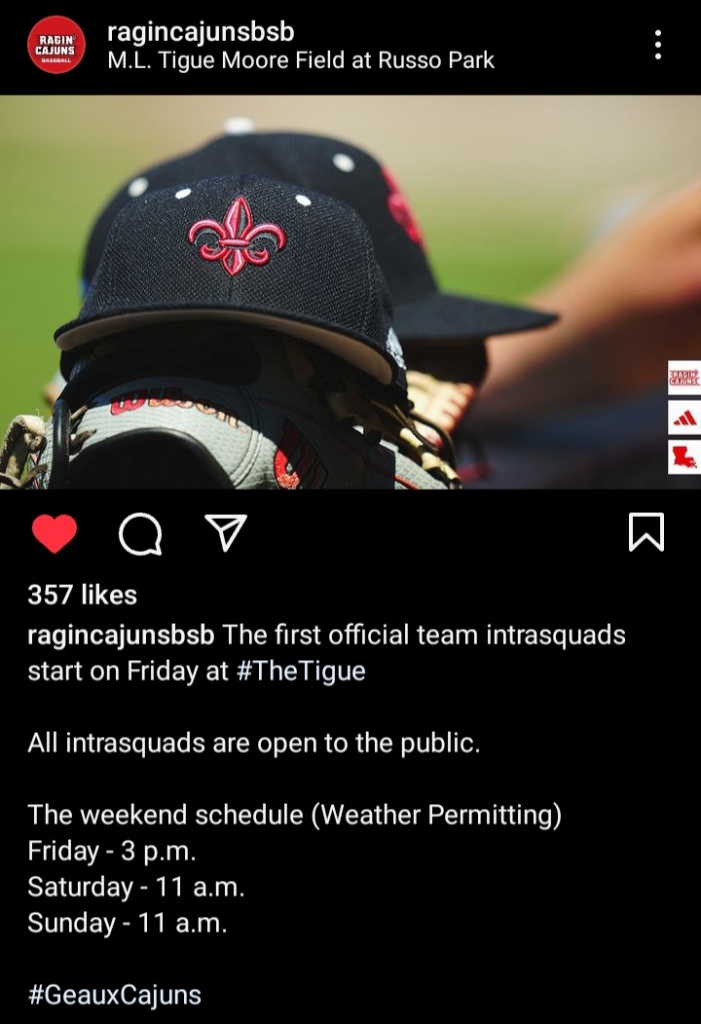Open M.L. Tigue Moore Field location page
The height and width of the screenshot is (1024, 701).
point(300,61)
